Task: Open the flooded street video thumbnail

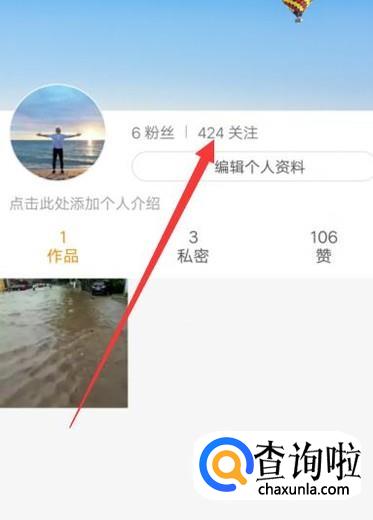Action: pyautogui.click(x=64, y=343)
